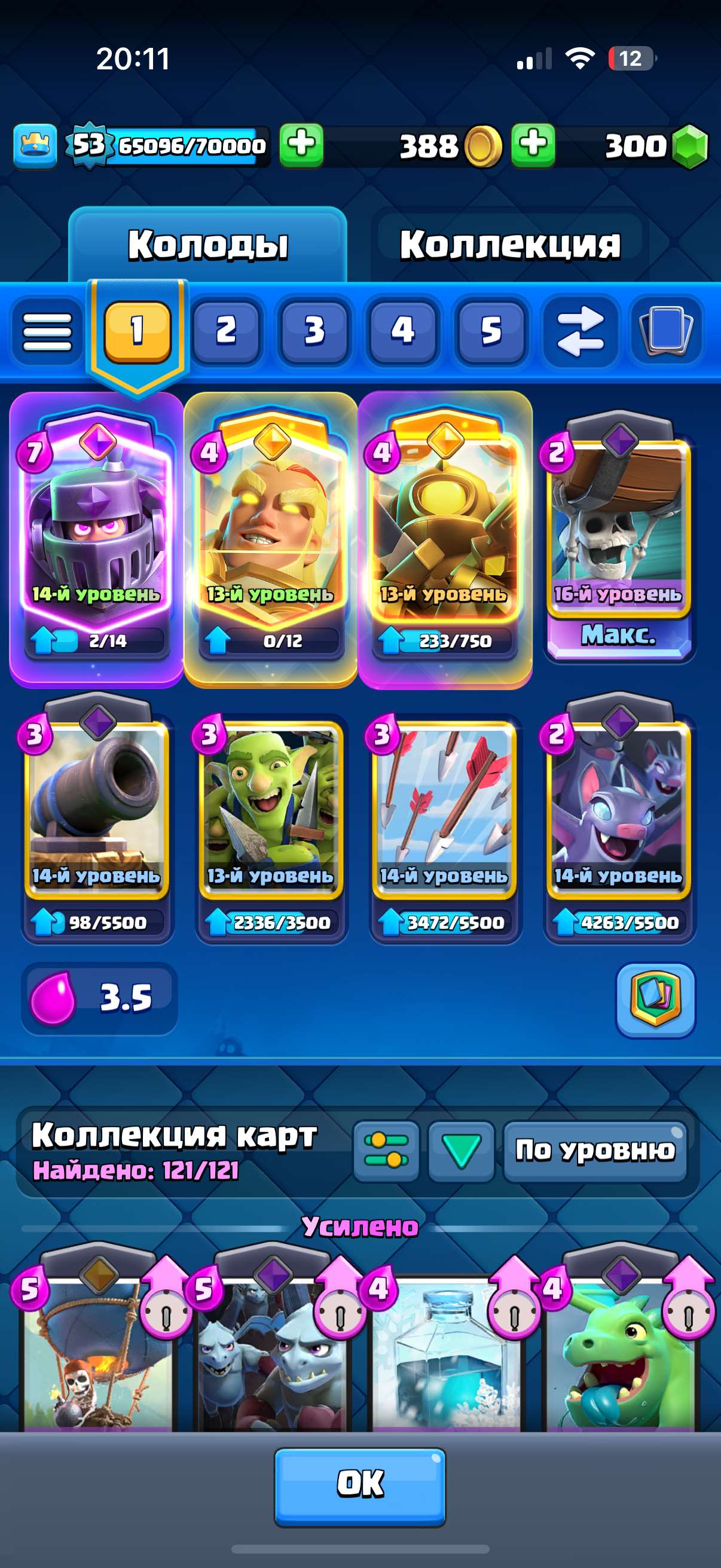Click the plus next to gold amount
The height and width of the screenshot is (1568, 721).
(x=533, y=145)
